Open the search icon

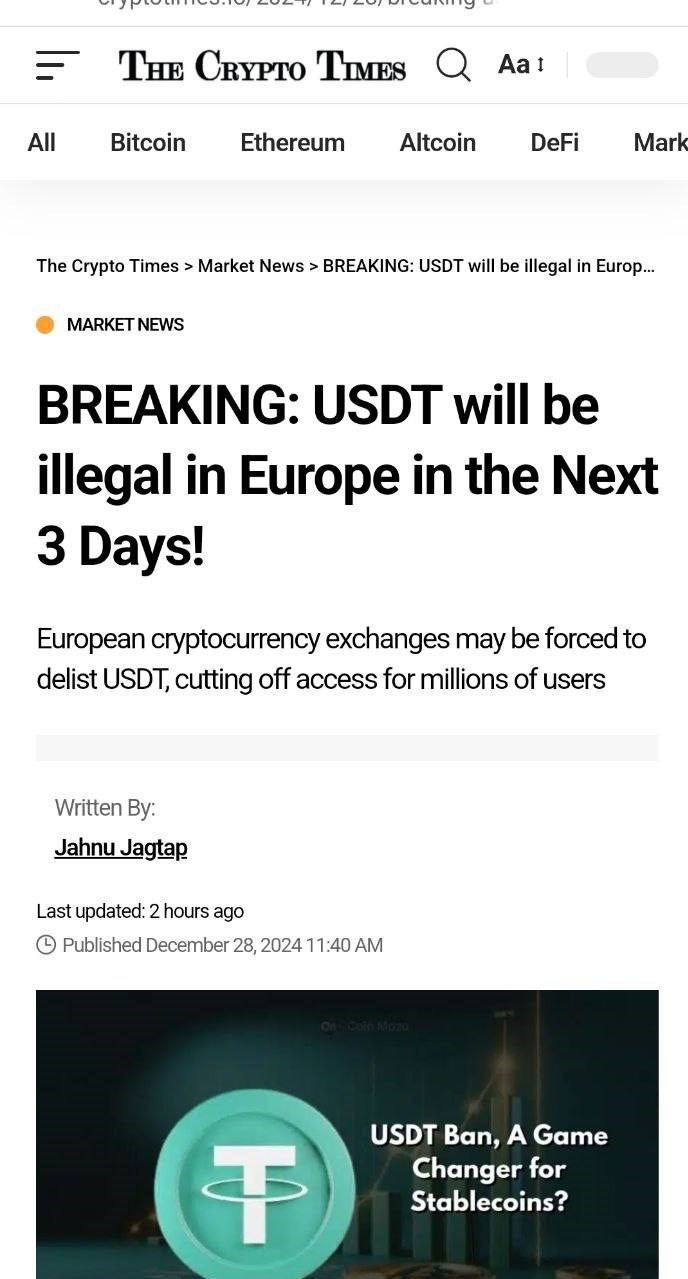(x=453, y=65)
